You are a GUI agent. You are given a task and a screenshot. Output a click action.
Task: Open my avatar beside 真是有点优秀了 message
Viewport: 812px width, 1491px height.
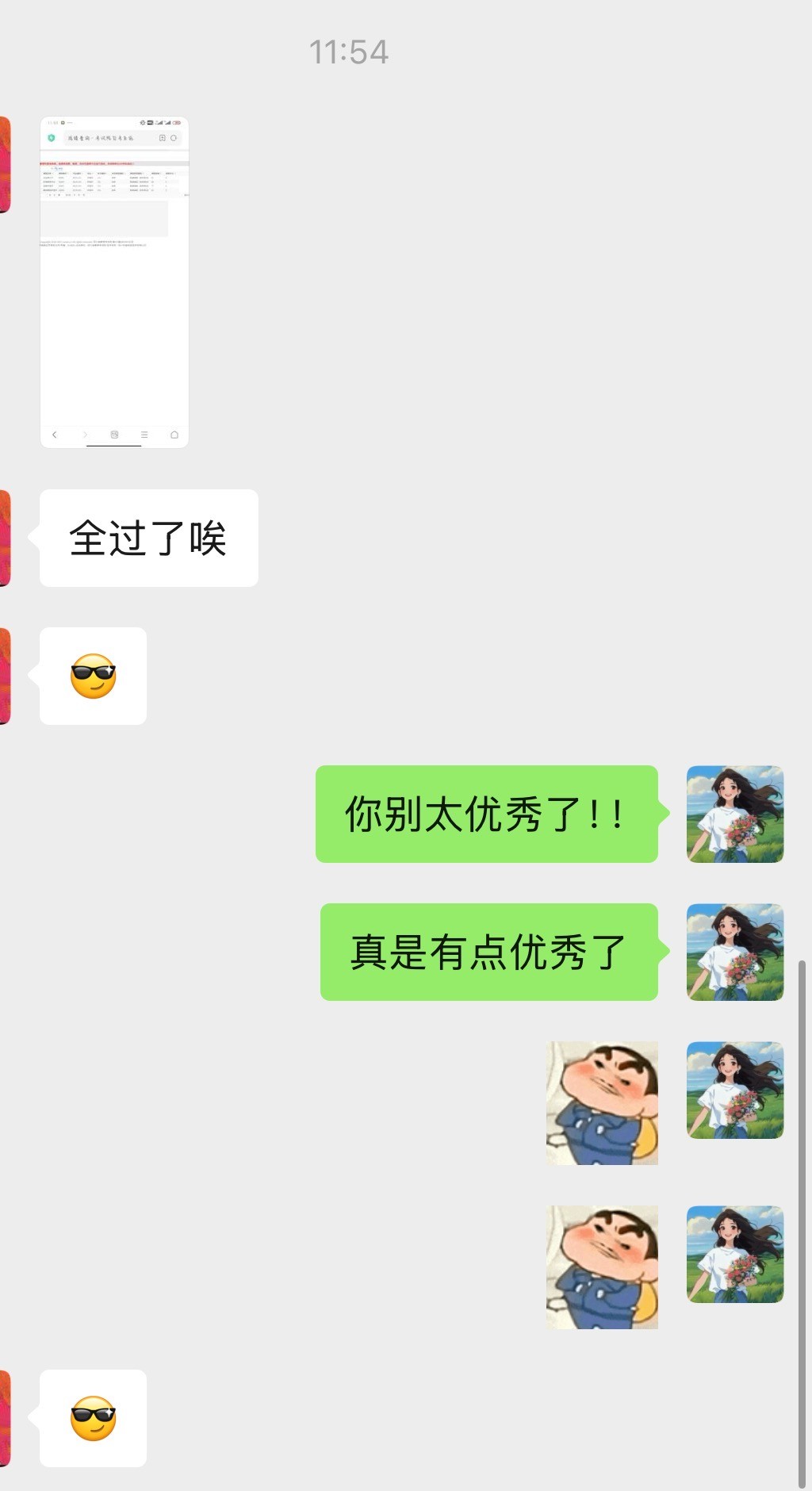[734, 952]
